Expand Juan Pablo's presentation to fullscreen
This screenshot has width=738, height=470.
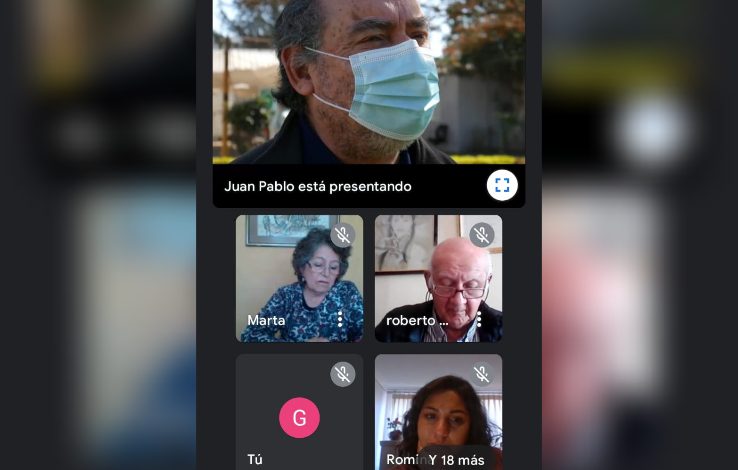click(502, 185)
